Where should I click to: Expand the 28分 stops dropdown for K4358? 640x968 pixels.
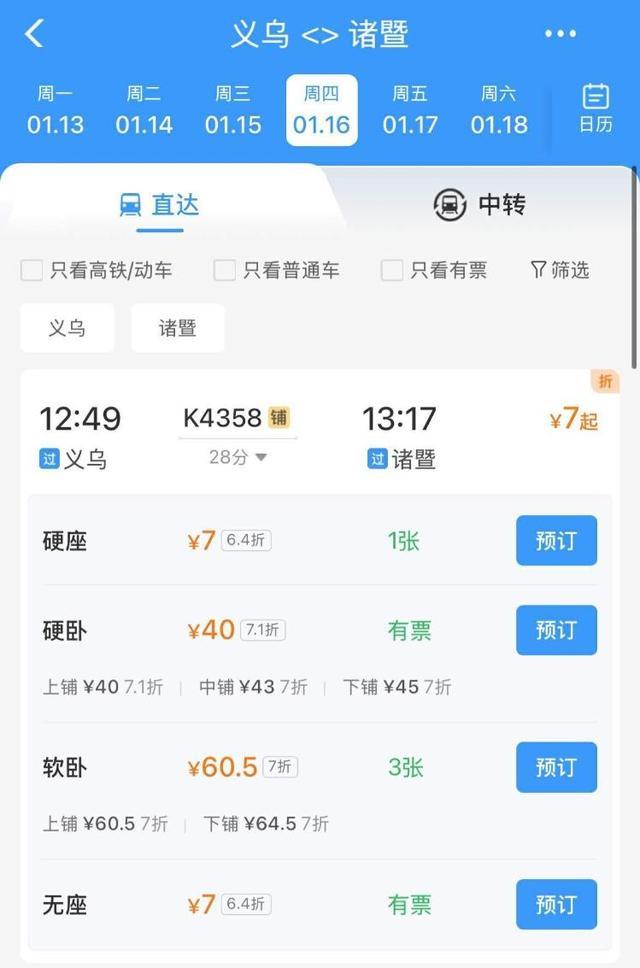(x=238, y=457)
